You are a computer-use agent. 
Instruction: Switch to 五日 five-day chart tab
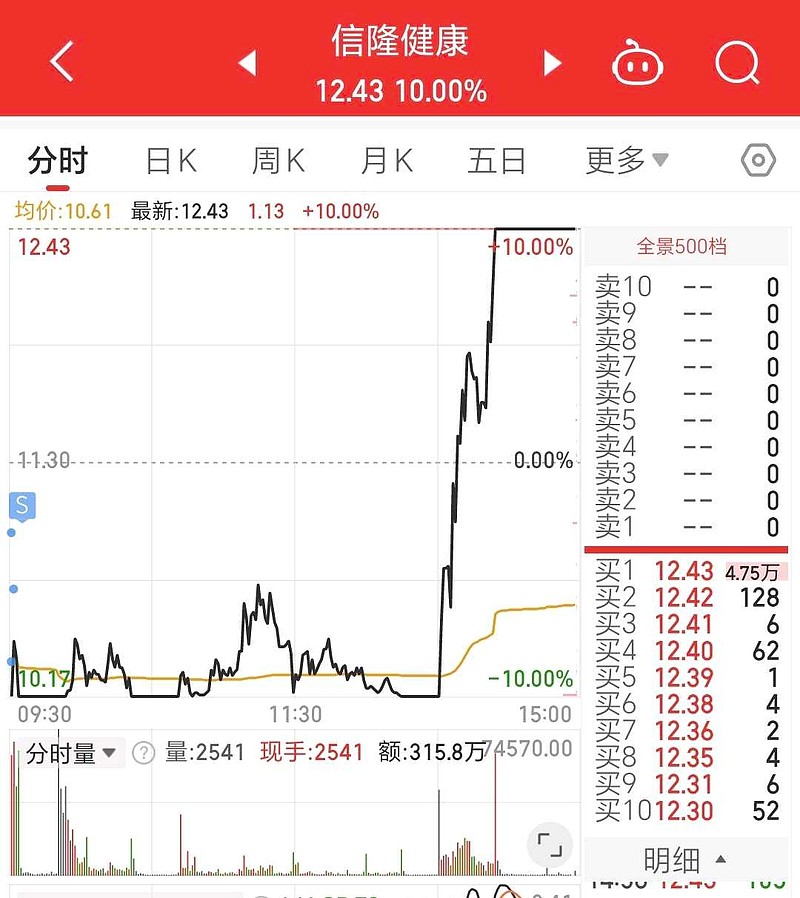tap(497, 160)
